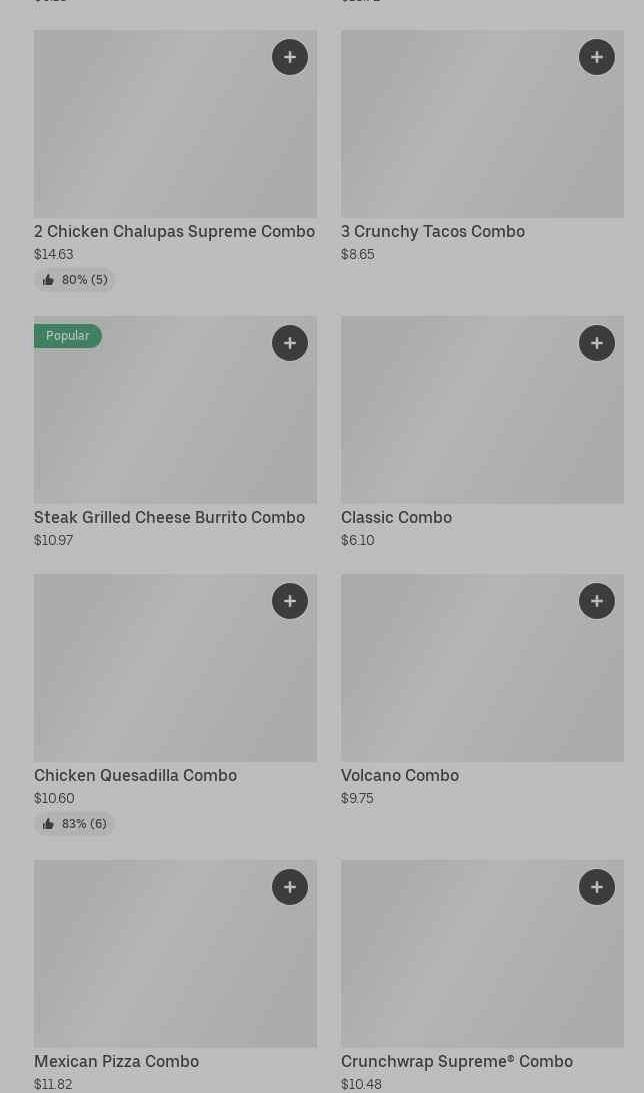Viewport: 644px width, 1093px height.
Task: Select the Volcano Combo card
Action: [482, 690]
